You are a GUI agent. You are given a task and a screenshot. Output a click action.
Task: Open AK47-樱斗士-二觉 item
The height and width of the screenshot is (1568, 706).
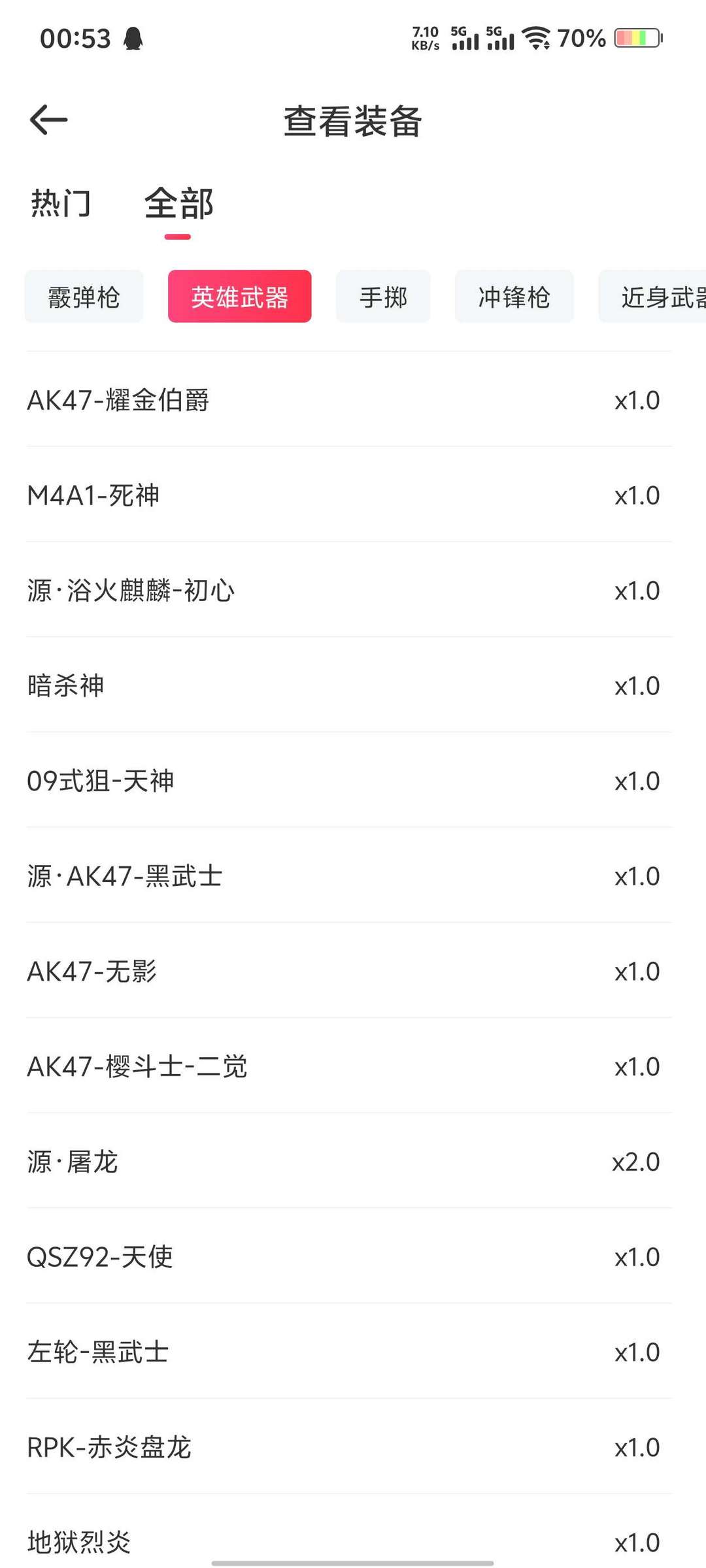[x=349, y=1066]
